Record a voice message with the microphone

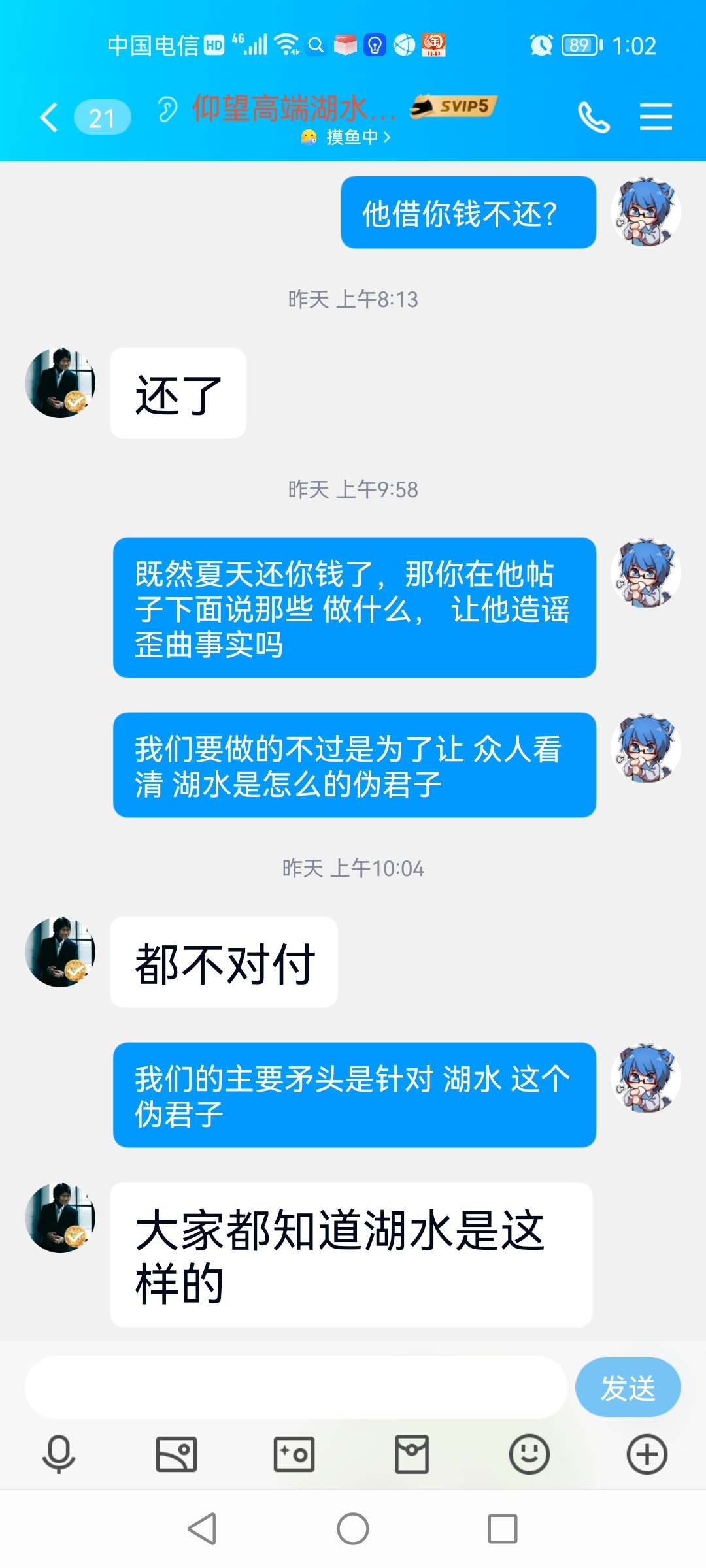click(x=59, y=1454)
